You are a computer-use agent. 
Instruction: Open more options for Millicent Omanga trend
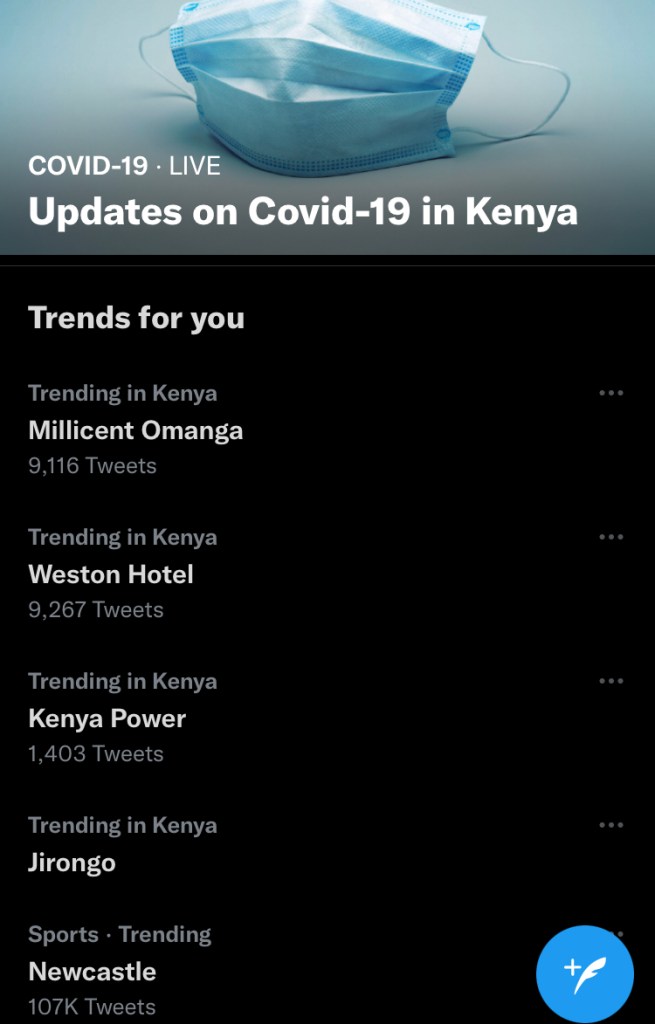(x=610, y=393)
